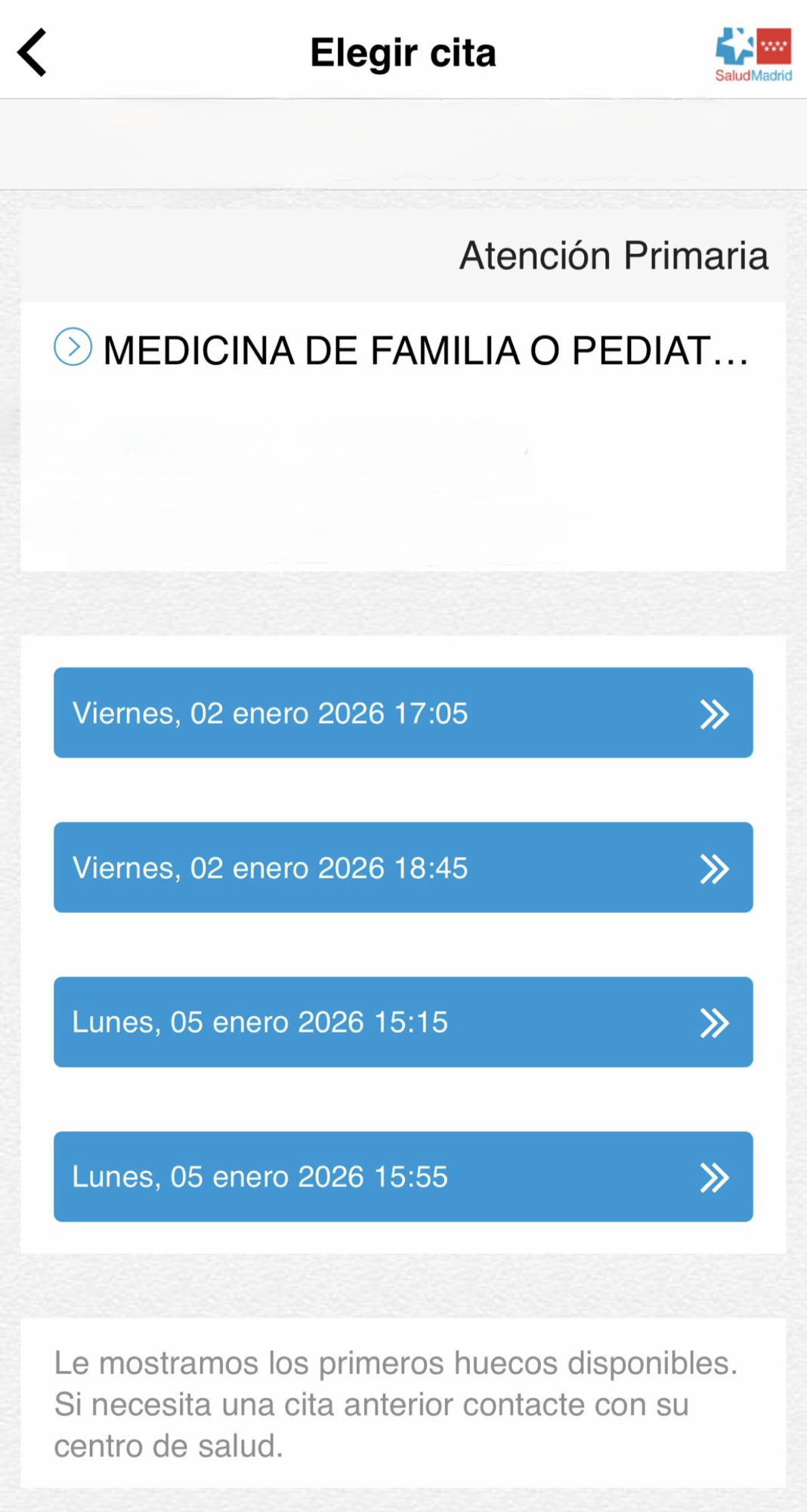The width and height of the screenshot is (807, 1512).
Task: Choose the Viernes 02 enero 18:45 slot
Action: [x=403, y=867]
